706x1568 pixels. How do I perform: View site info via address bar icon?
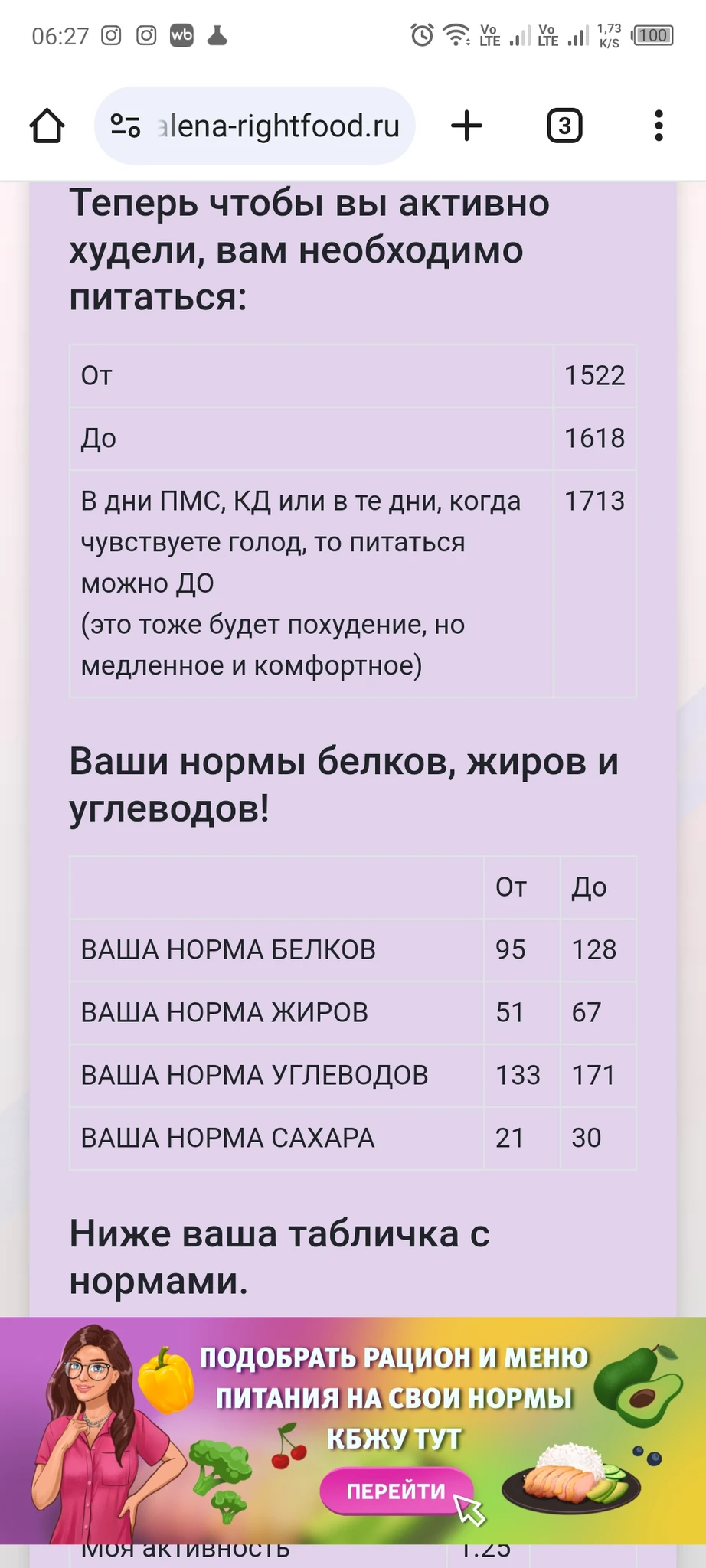[x=126, y=126]
